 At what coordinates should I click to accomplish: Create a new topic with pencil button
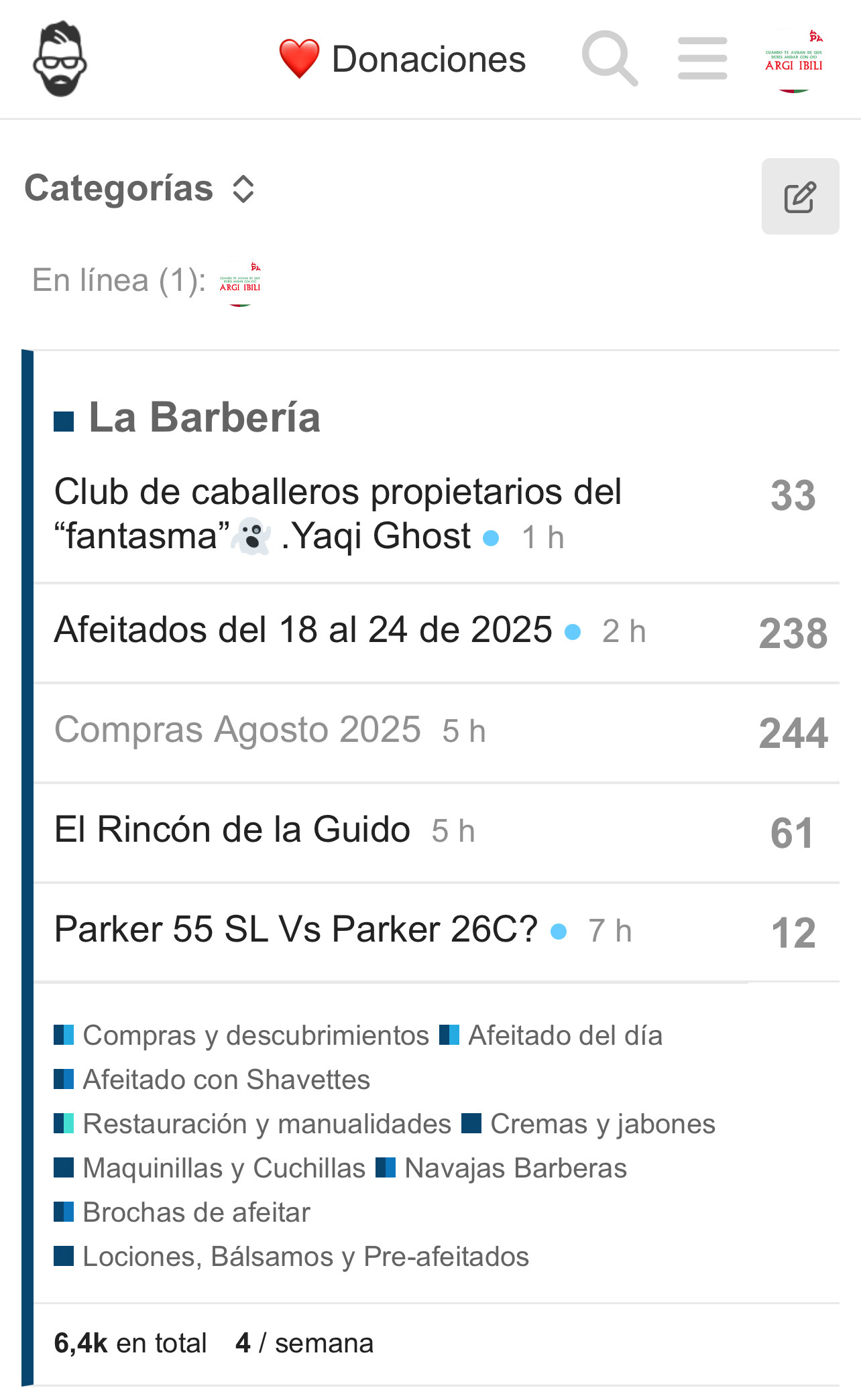pyautogui.click(x=800, y=196)
